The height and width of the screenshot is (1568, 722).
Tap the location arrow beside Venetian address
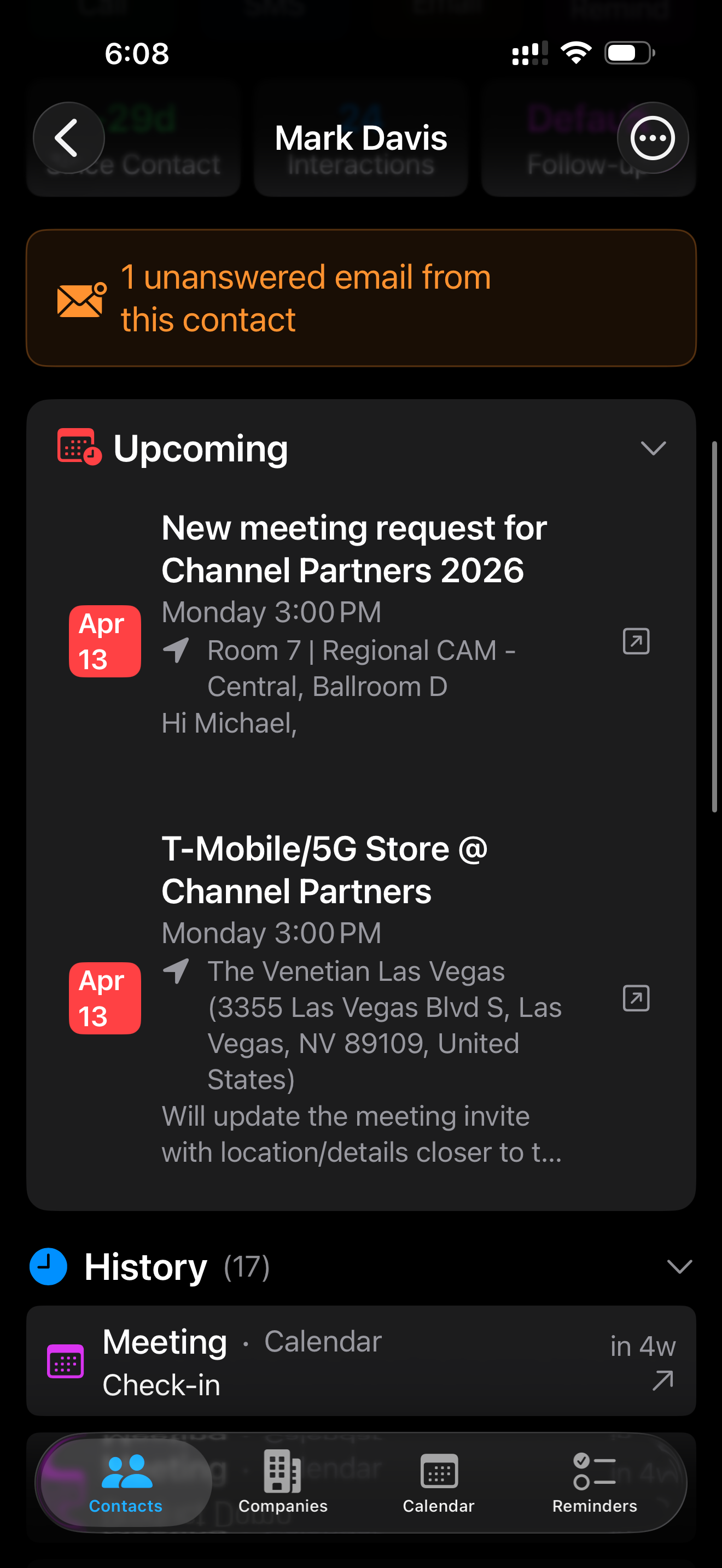[177, 971]
